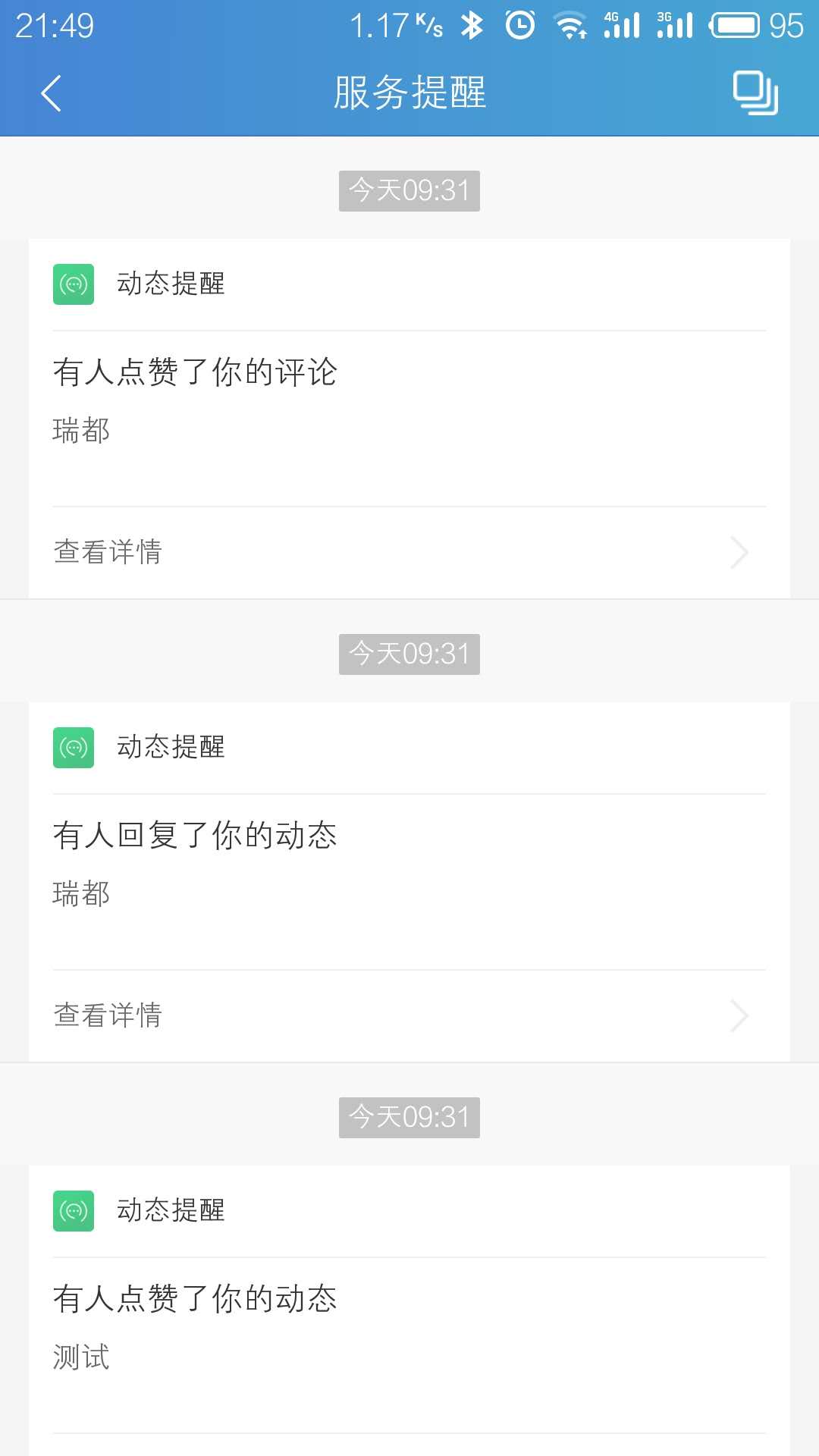Screen dimensions: 819x1456
Task: Tap the battery indicator showing 95
Action: (737, 24)
